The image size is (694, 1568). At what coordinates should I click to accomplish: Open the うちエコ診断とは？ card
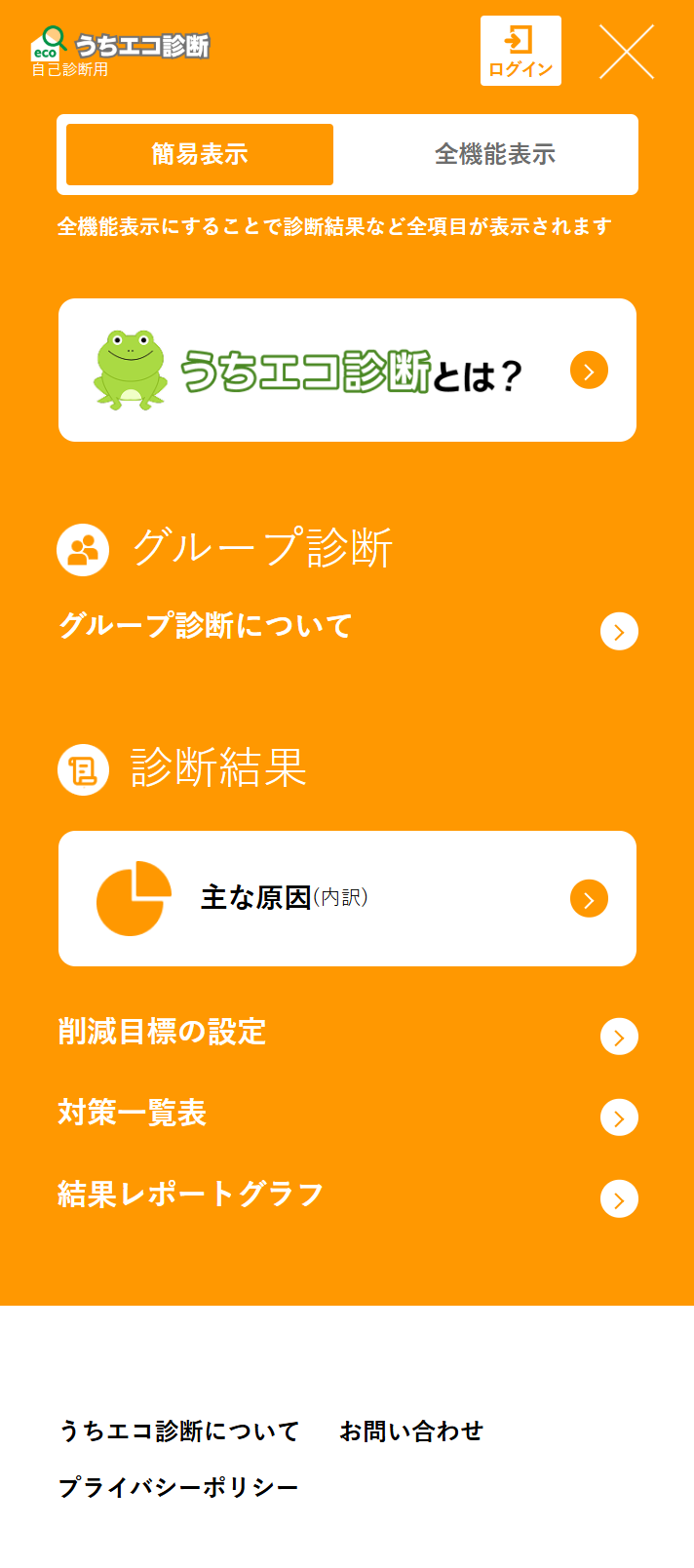click(x=347, y=371)
